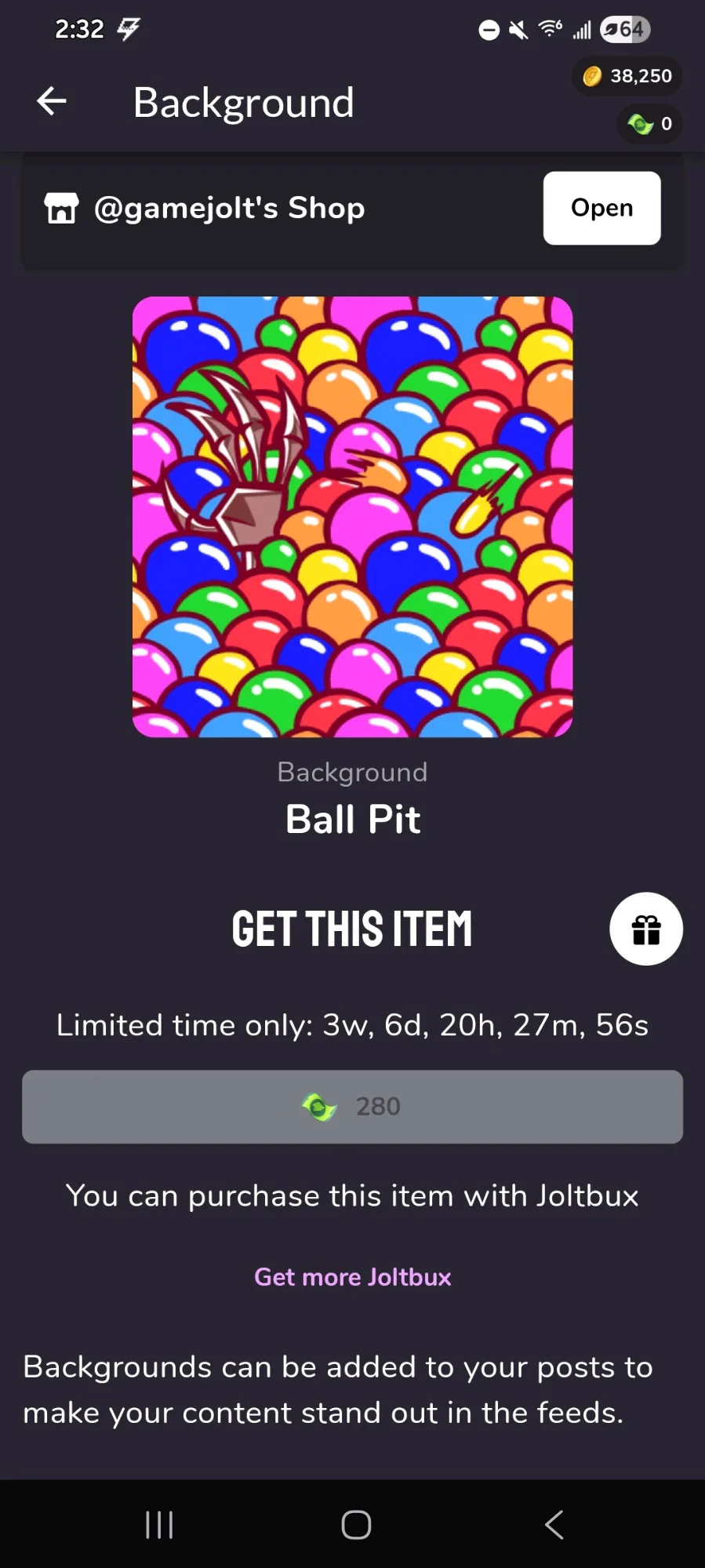The image size is (705, 1568).
Task: Open the recent apps view
Action: (x=159, y=1525)
